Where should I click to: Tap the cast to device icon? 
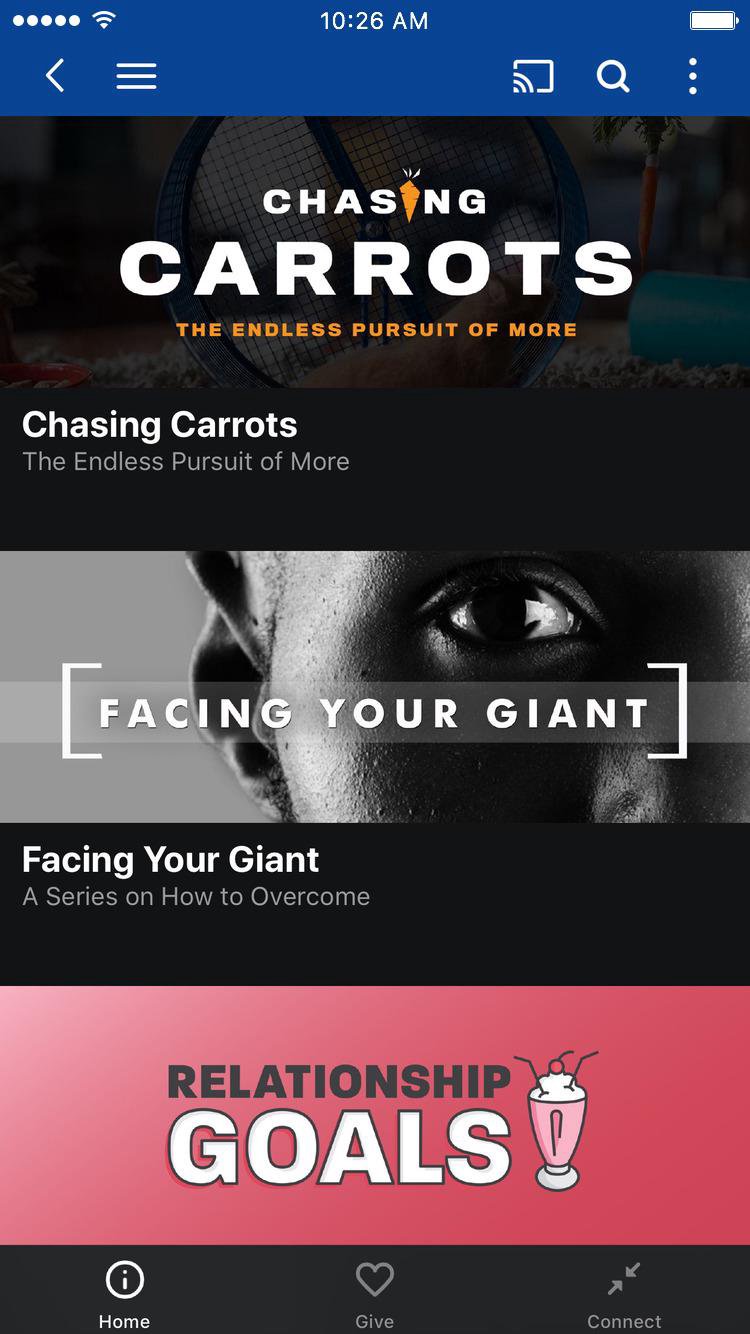(533, 76)
